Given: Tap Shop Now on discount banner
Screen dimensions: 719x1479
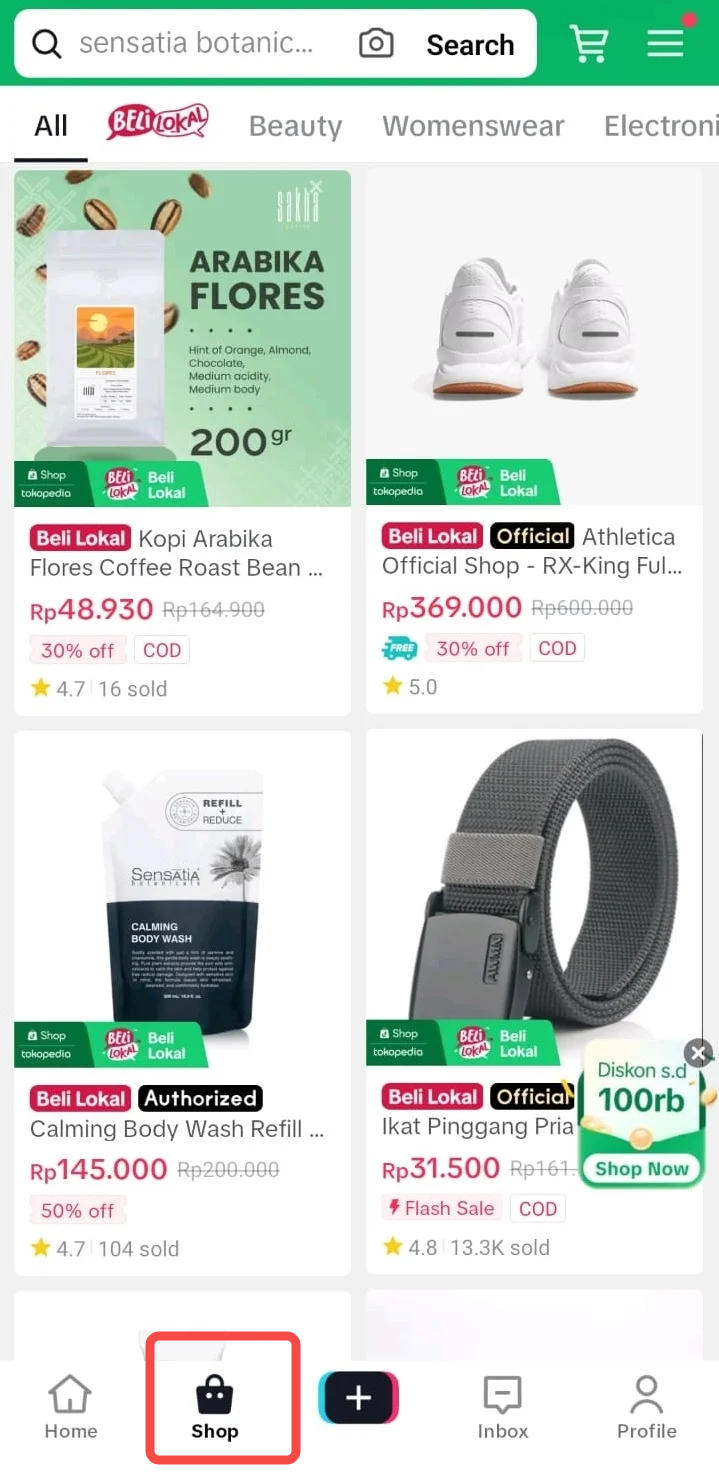Looking at the screenshot, I should point(642,1168).
